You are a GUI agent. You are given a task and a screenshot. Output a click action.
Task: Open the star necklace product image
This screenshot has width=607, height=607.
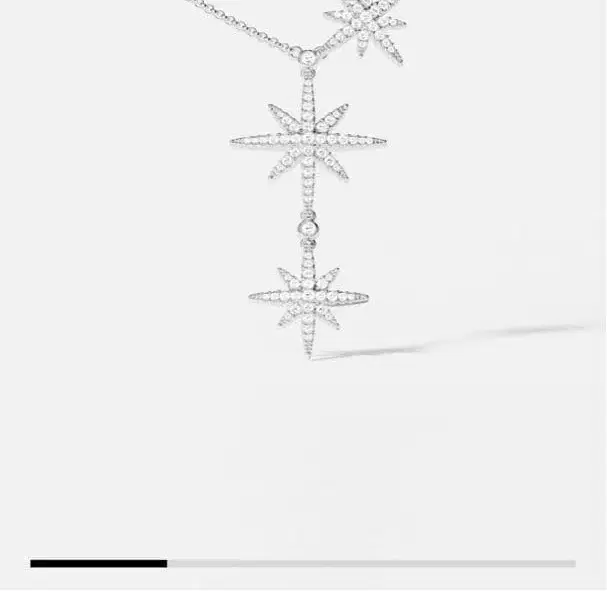click(x=308, y=200)
